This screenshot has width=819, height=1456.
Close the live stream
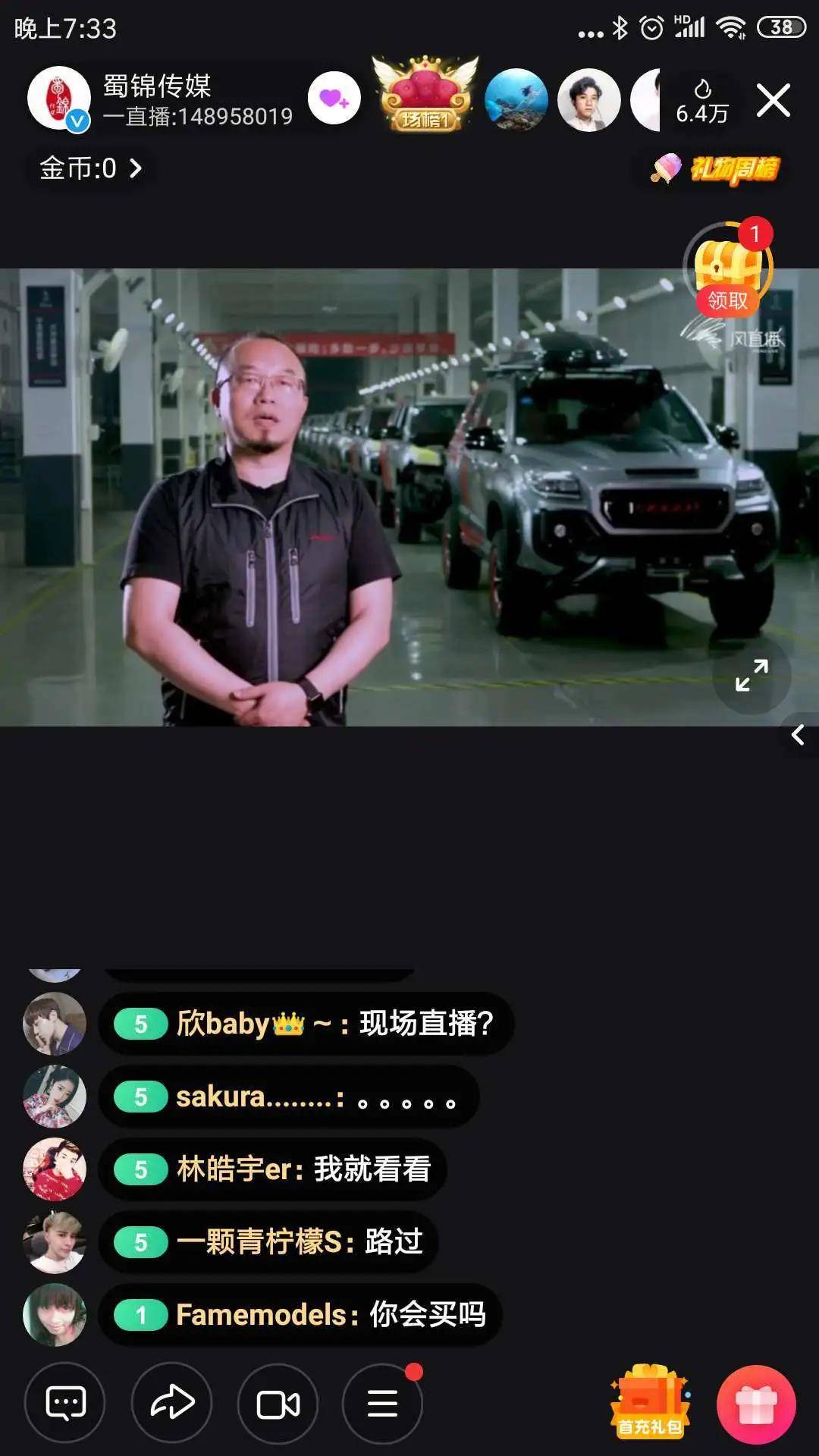click(x=773, y=100)
